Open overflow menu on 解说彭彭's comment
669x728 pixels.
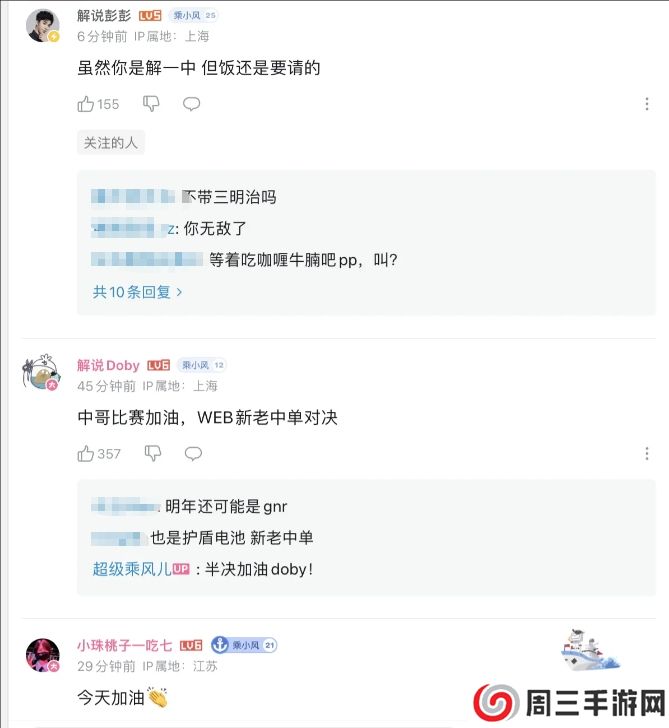643,104
